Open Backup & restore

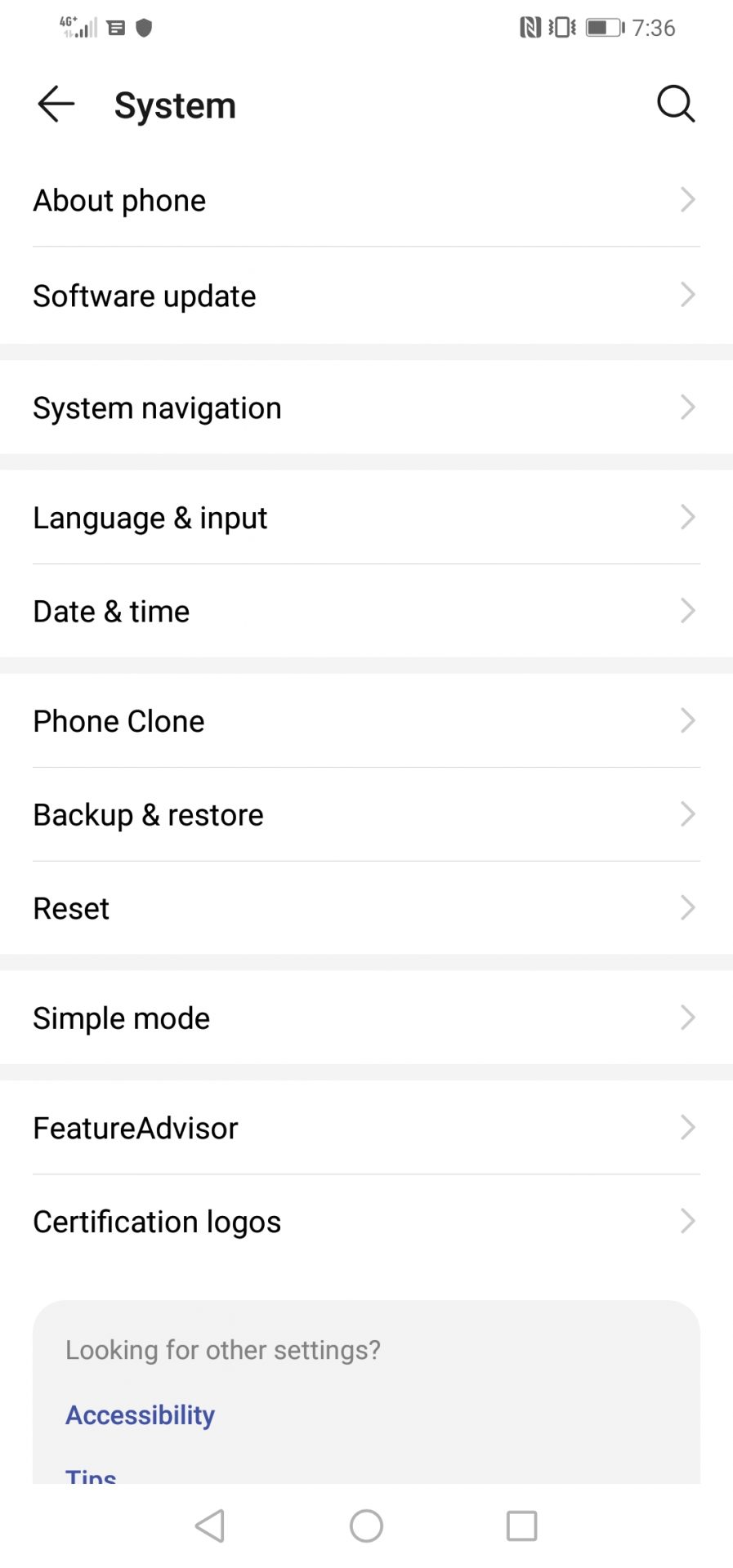[x=366, y=814]
